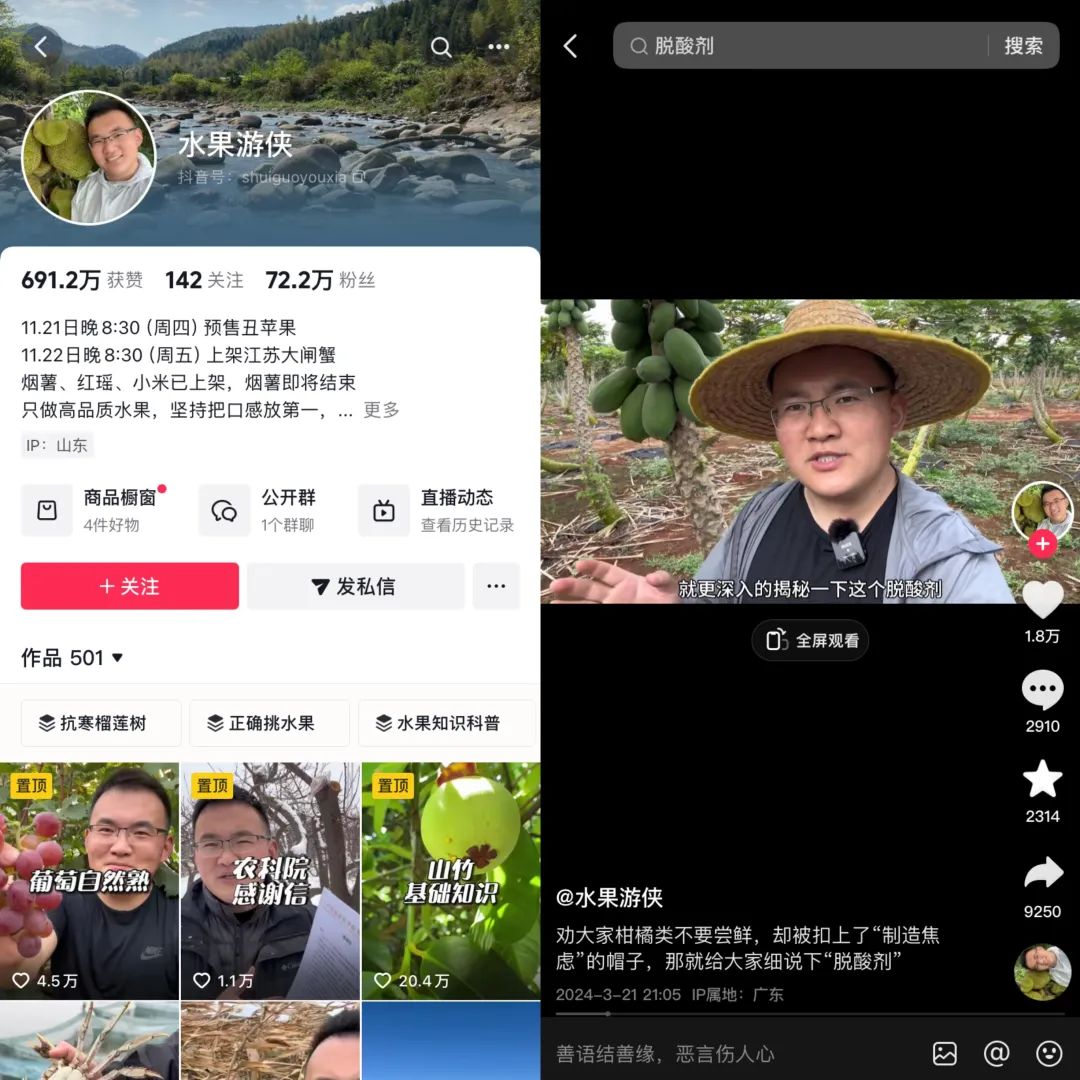Tap the red 关注 follow button

[x=129, y=586]
